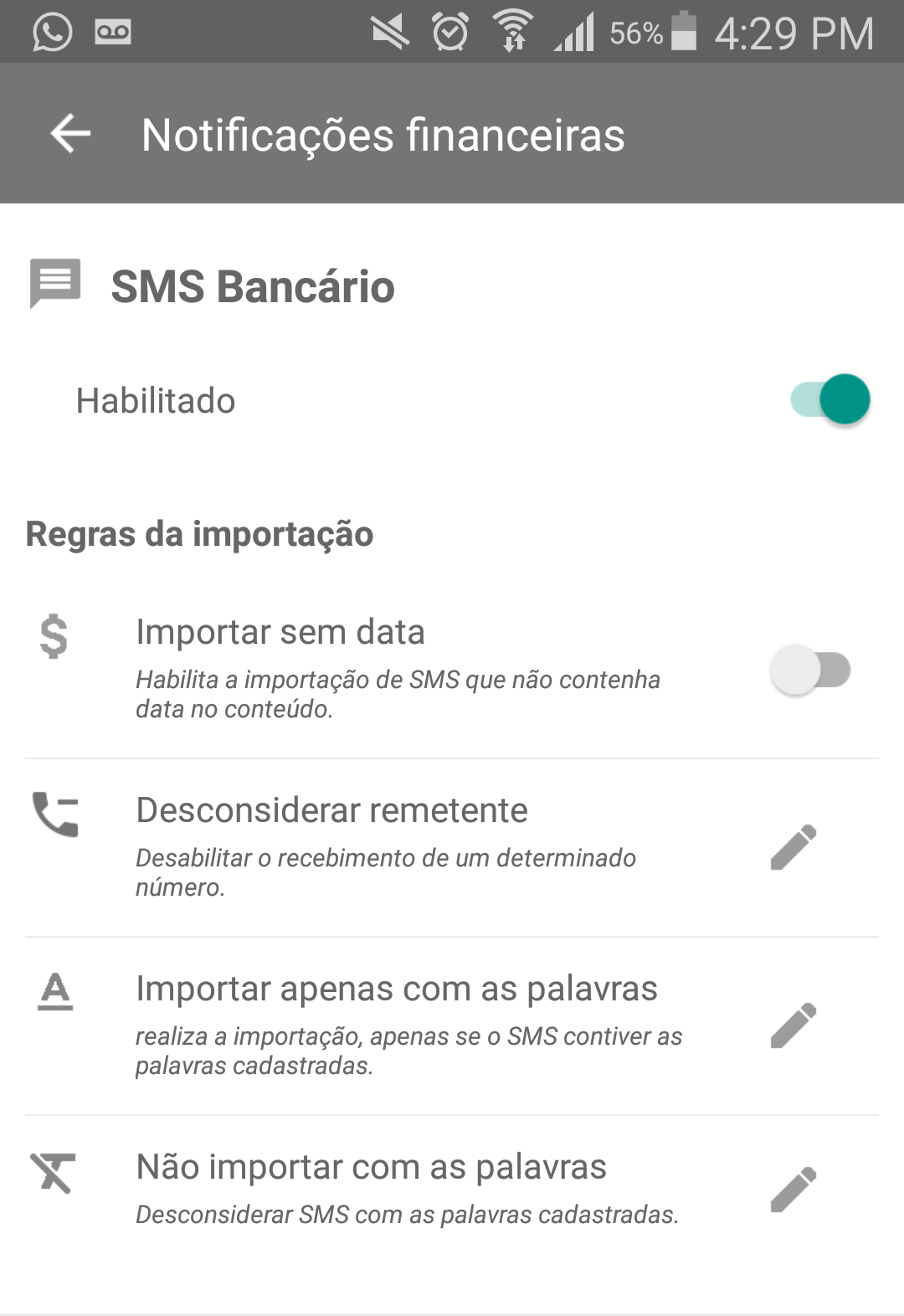This screenshot has width=904, height=1316.
Task: Go back from Notificações financeiras
Action: click(70, 134)
